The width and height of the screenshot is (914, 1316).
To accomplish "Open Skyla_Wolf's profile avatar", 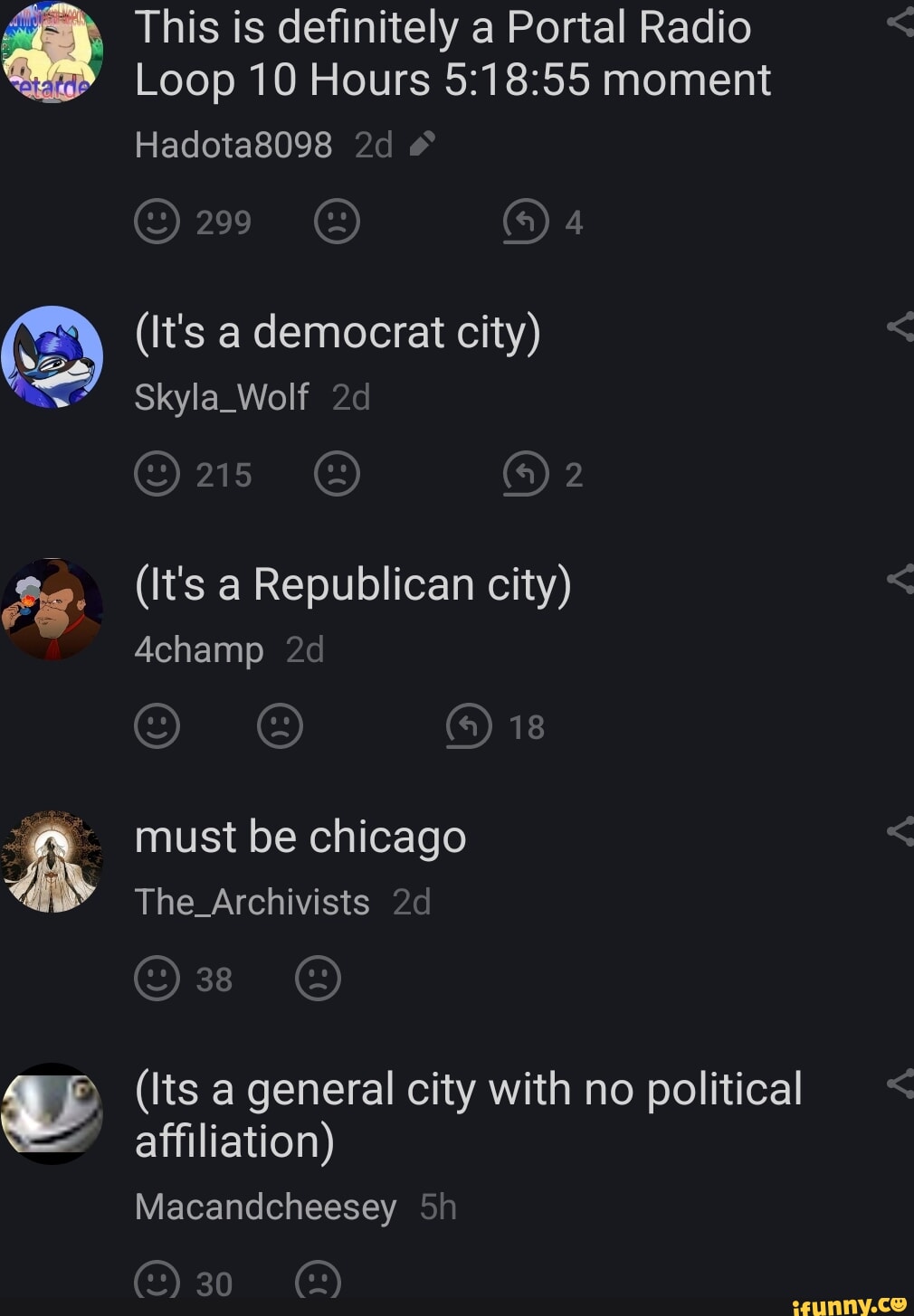I will click(52, 356).
